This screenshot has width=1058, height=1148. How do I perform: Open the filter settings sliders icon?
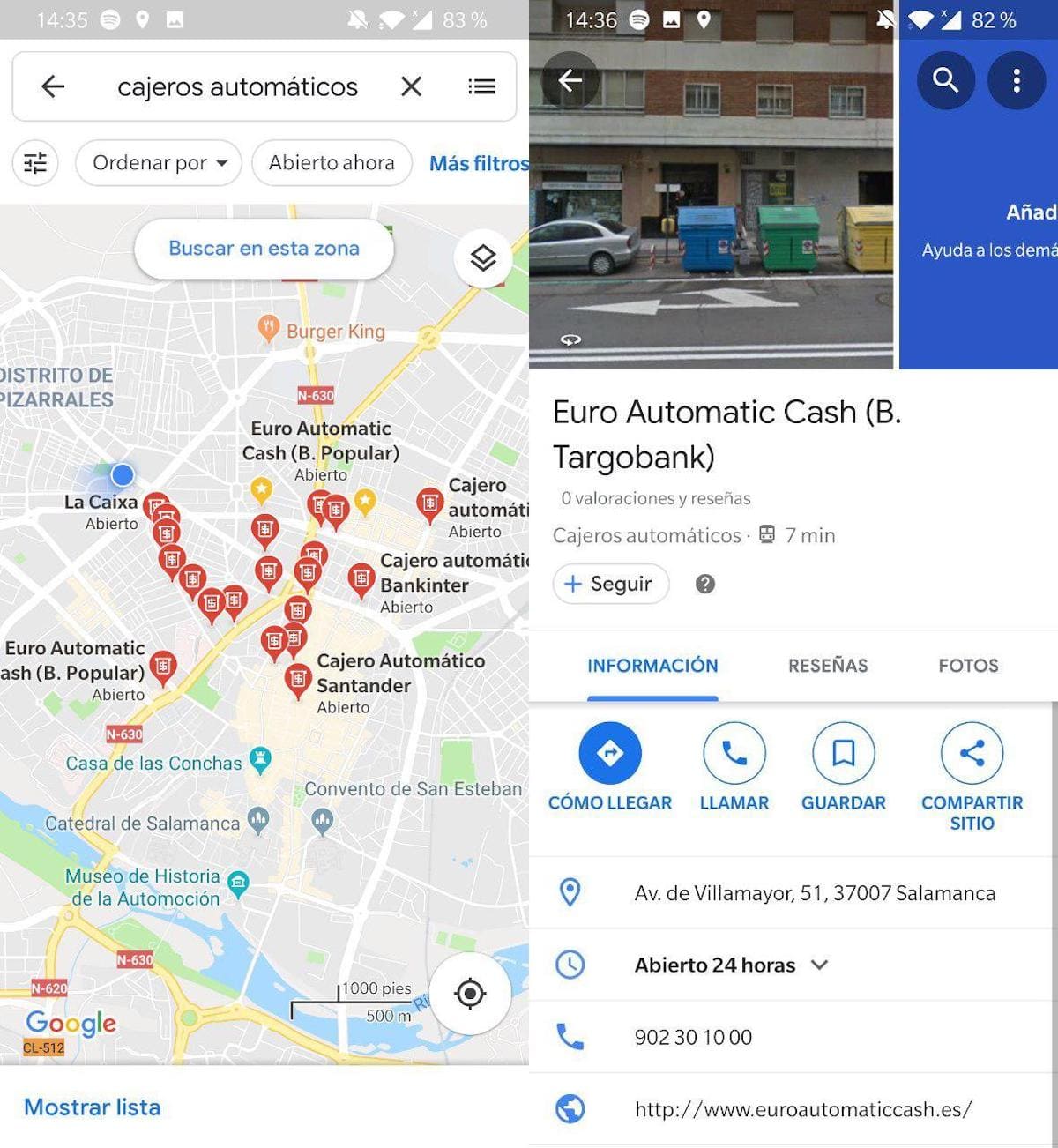click(35, 163)
